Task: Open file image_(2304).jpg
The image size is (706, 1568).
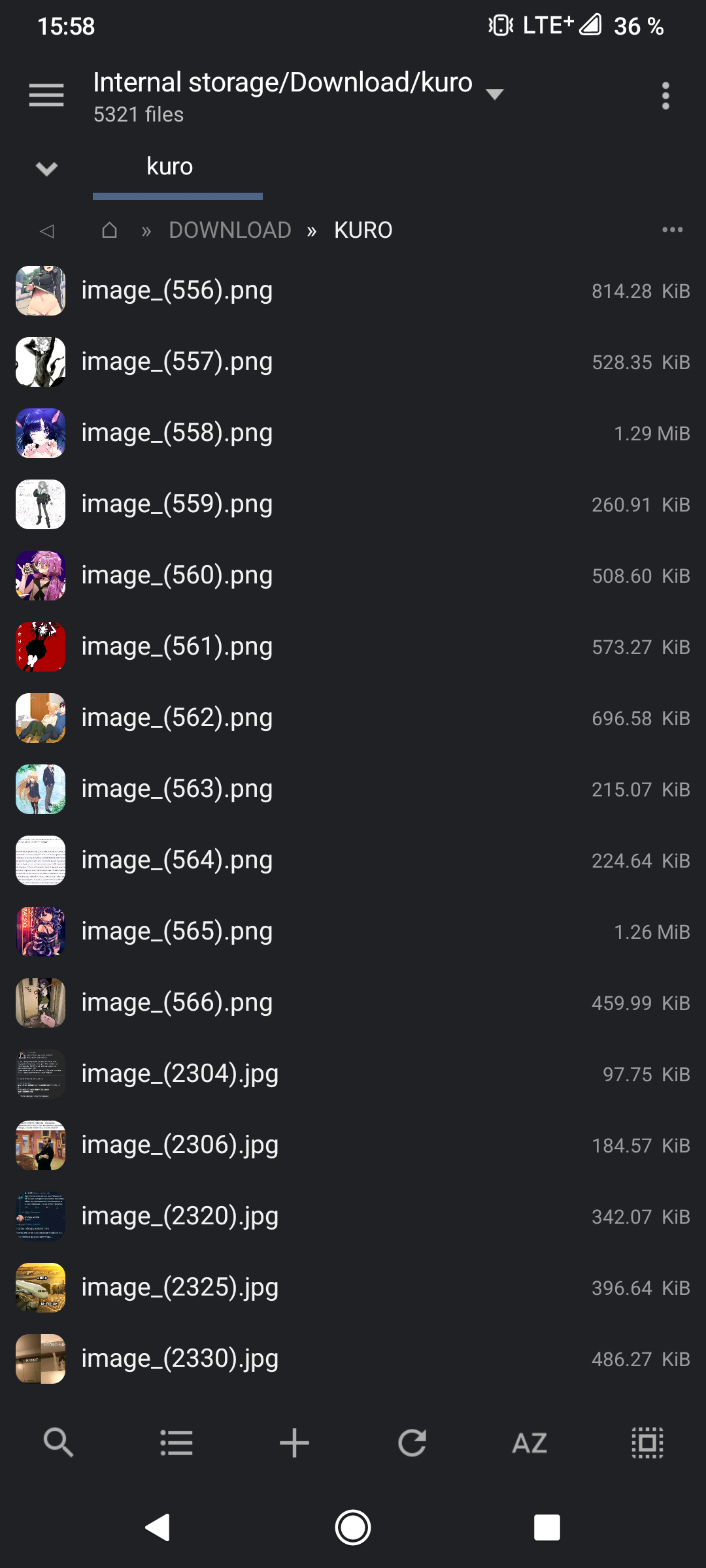Action: [x=180, y=1073]
